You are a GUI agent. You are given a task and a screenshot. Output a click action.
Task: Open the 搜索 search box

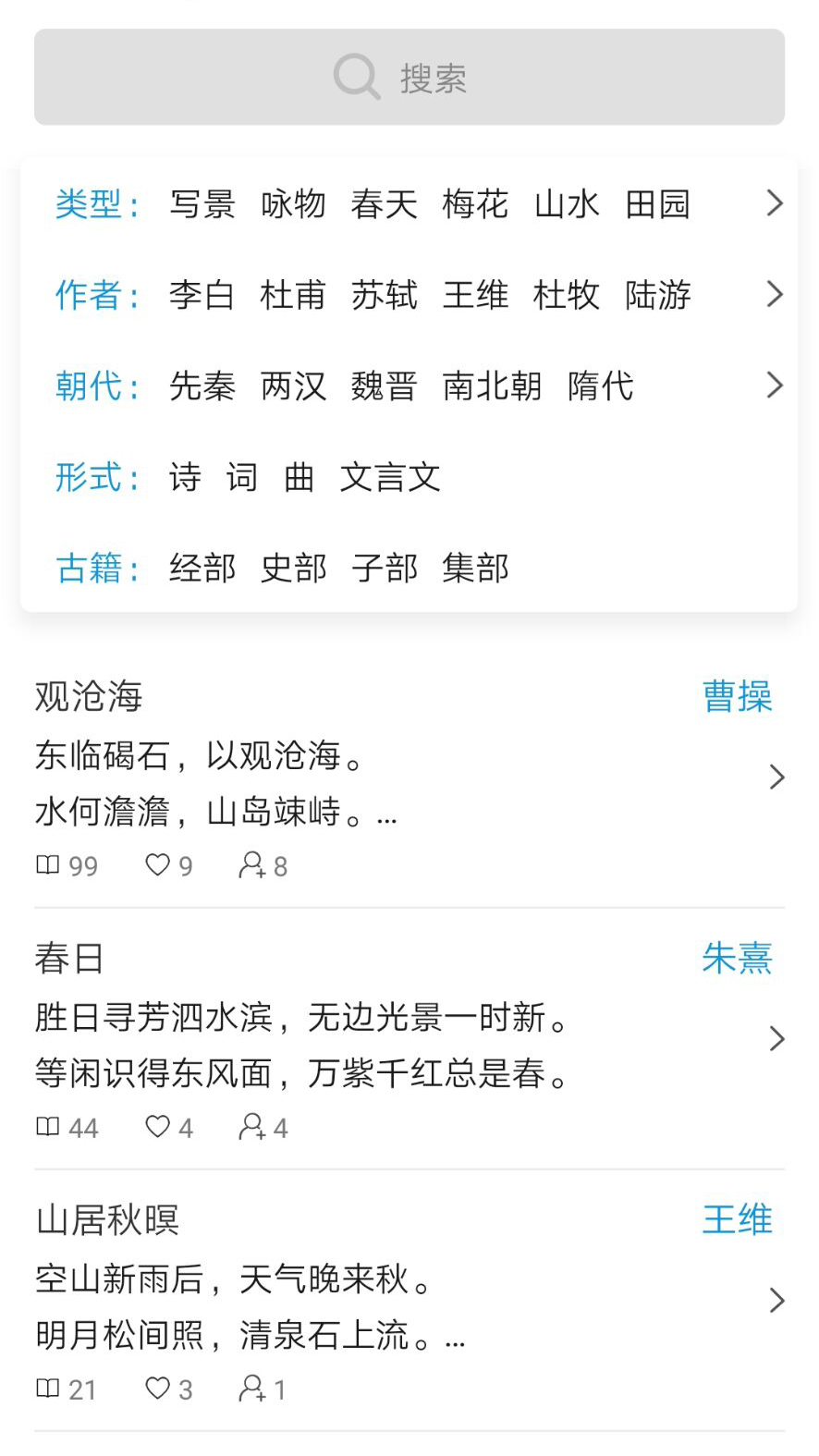pos(409,78)
